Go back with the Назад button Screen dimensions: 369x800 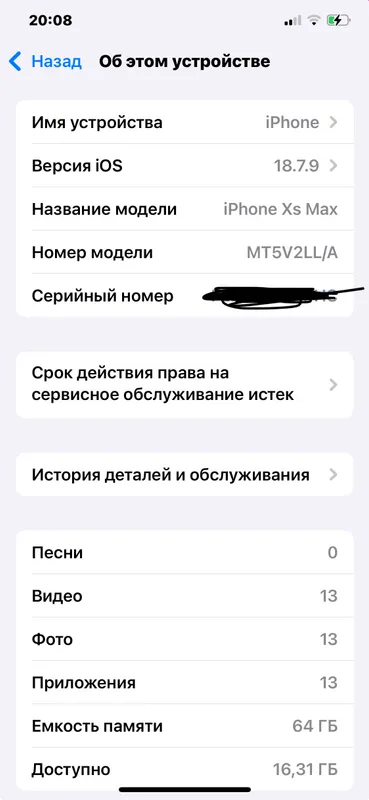tap(45, 62)
